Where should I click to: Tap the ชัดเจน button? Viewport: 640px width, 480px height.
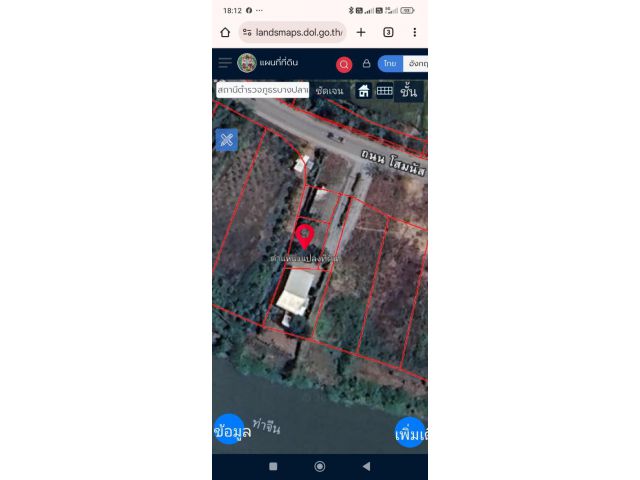click(x=330, y=91)
